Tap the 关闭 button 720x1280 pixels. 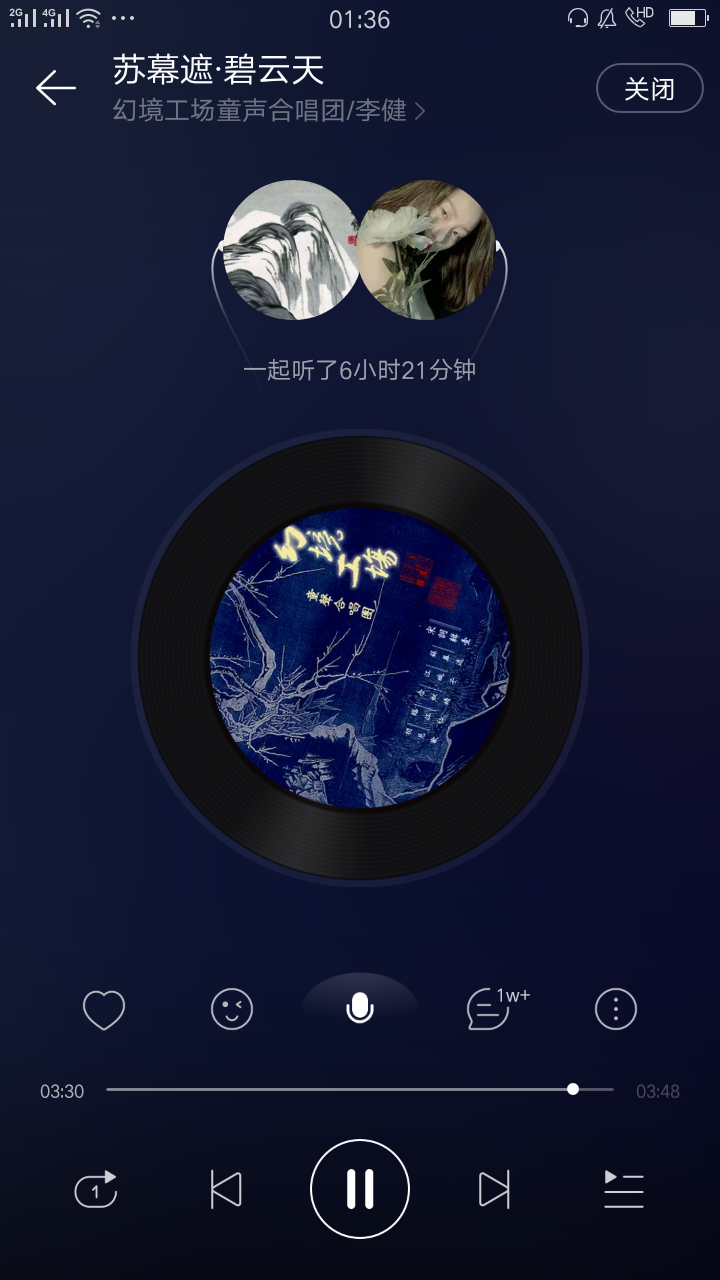click(x=650, y=89)
